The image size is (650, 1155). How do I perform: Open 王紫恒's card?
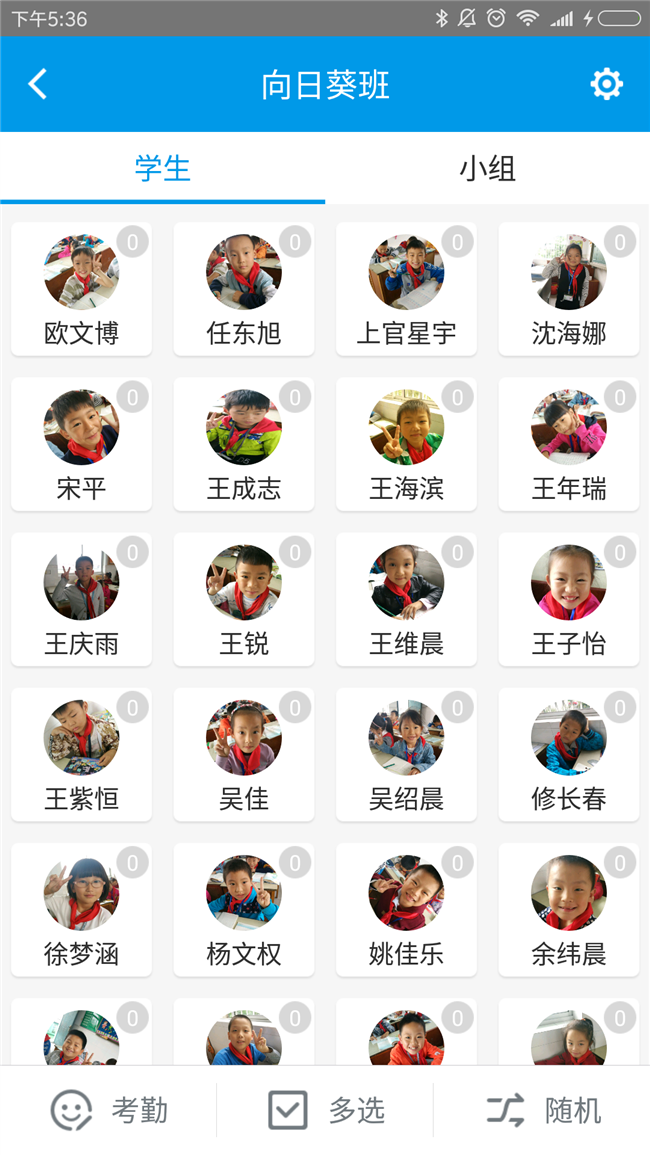coord(81,754)
